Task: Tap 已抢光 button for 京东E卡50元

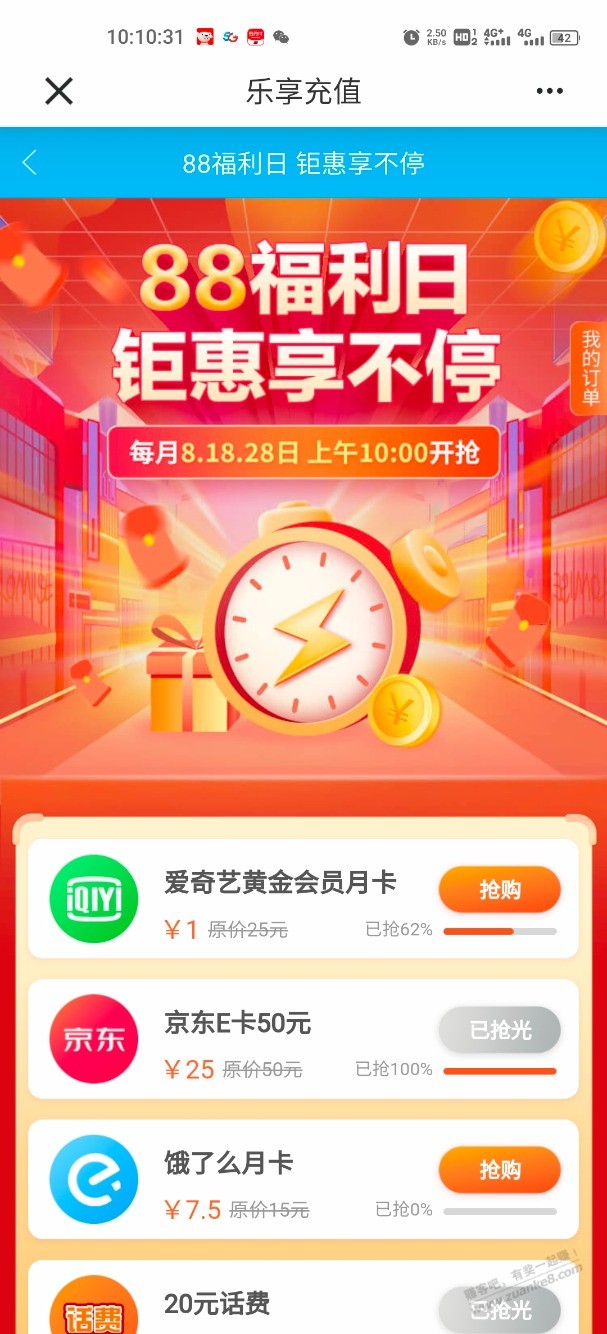Action: (x=499, y=1029)
